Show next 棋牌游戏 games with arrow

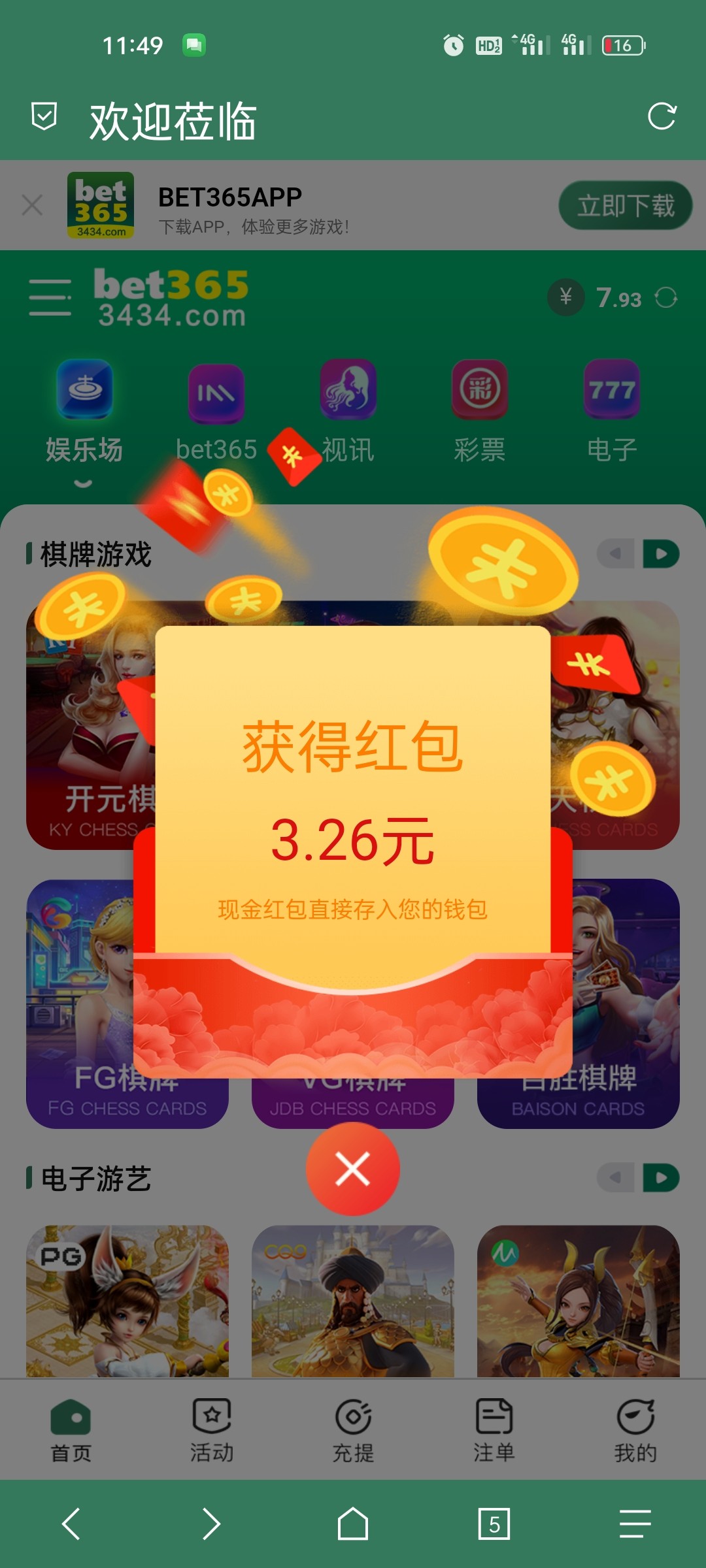(x=661, y=554)
